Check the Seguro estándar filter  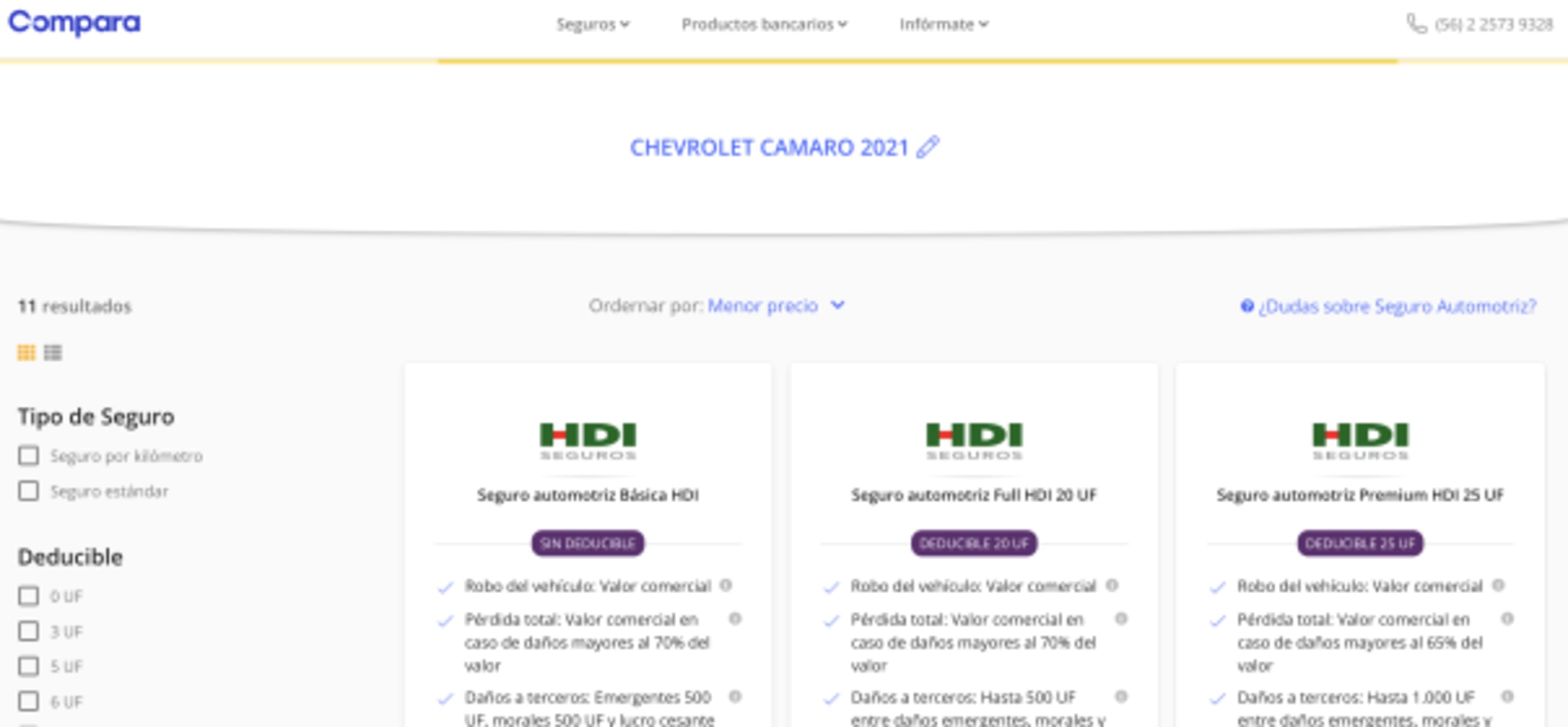[x=28, y=490]
